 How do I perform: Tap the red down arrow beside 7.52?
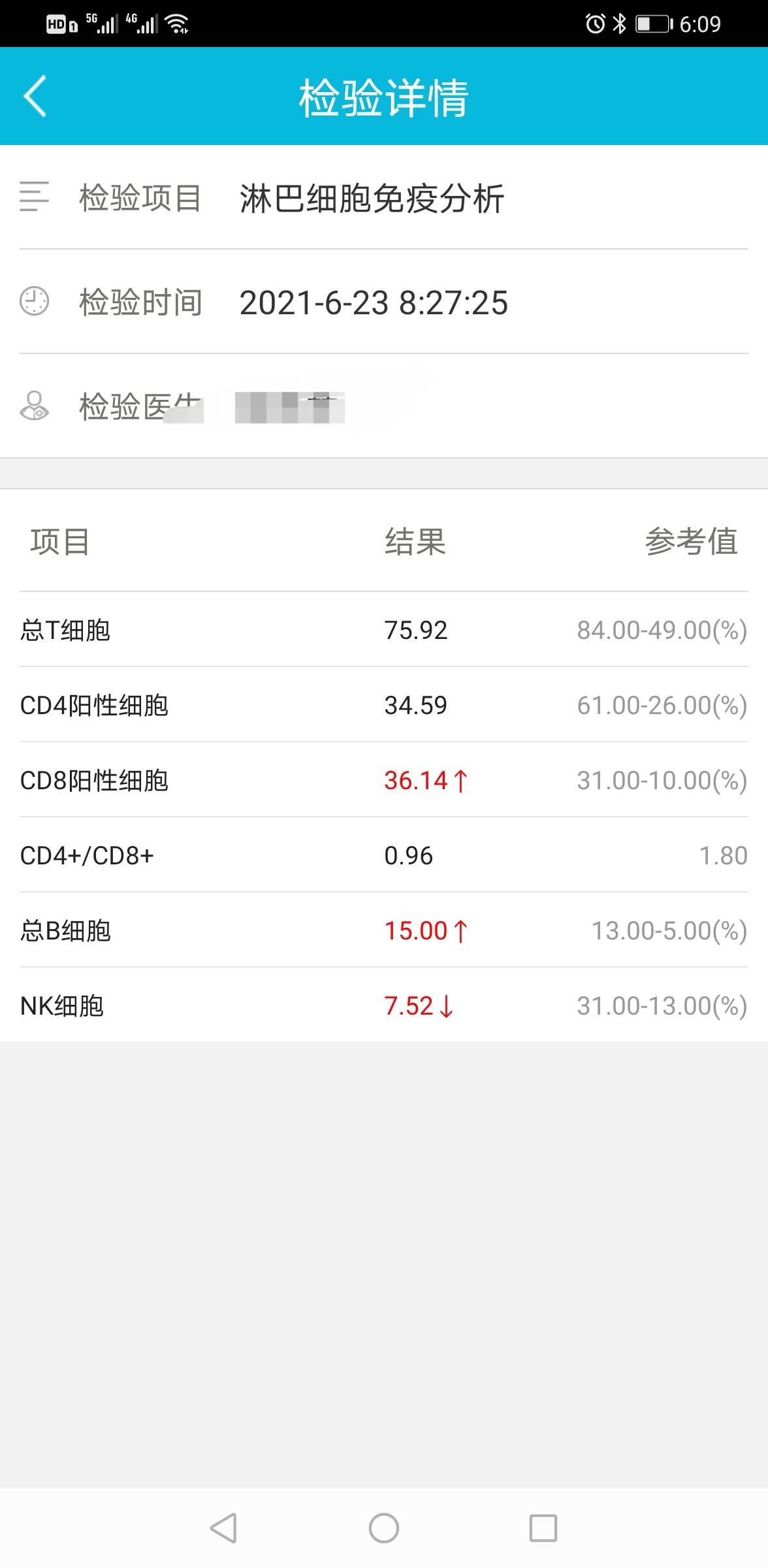[447, 1007]
